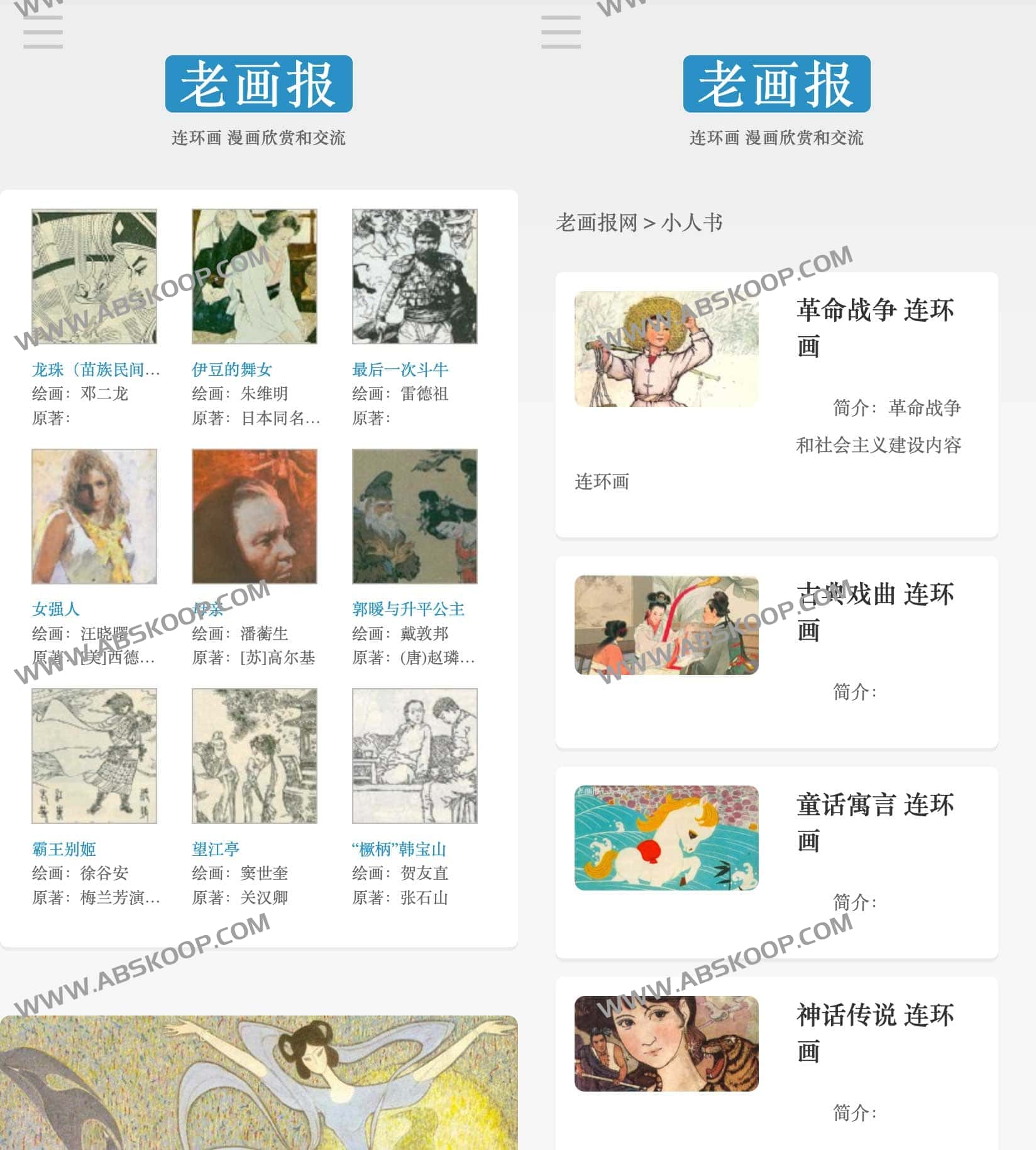Viewport: 1036px width, 1150px height.
Task: Open the comic 伊豆的舞女
Action: [x=232, y=369]
